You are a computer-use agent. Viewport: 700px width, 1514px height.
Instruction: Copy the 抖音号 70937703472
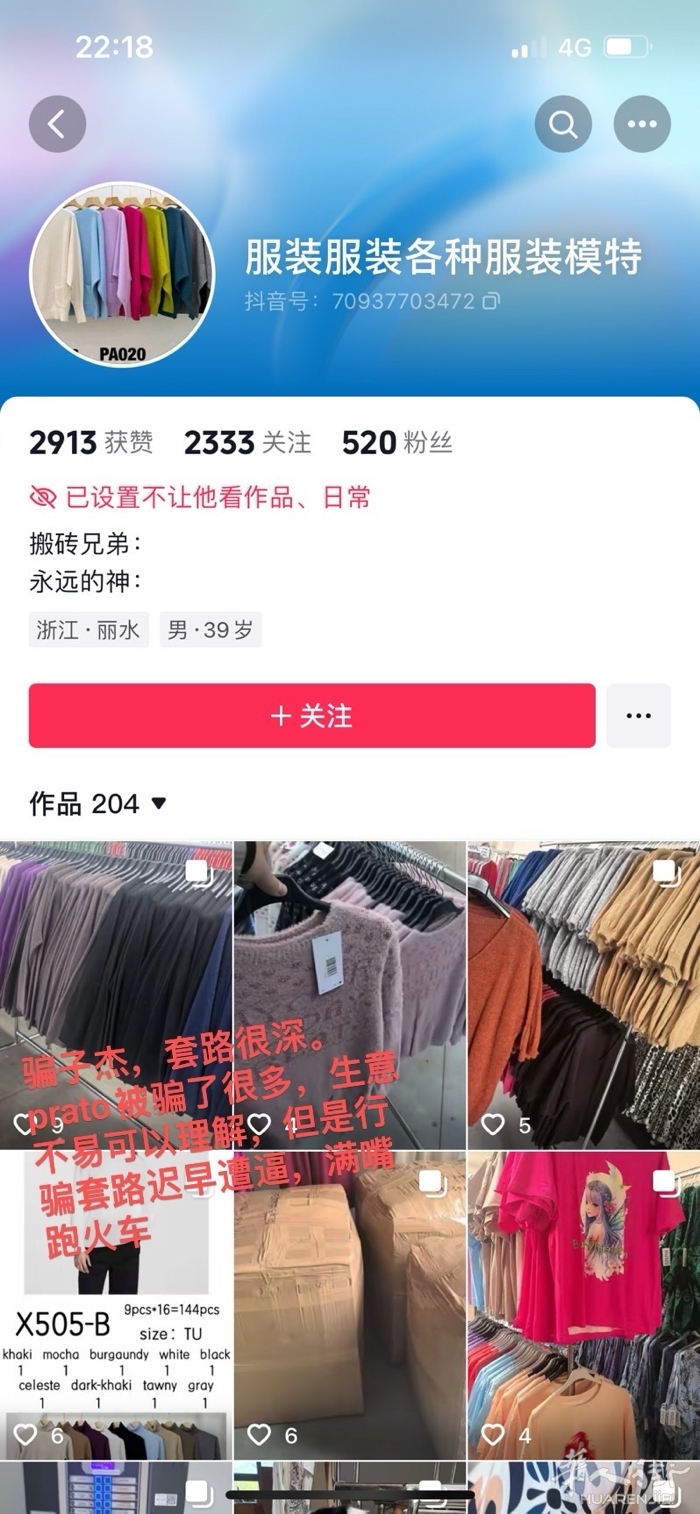pos(491,300)
